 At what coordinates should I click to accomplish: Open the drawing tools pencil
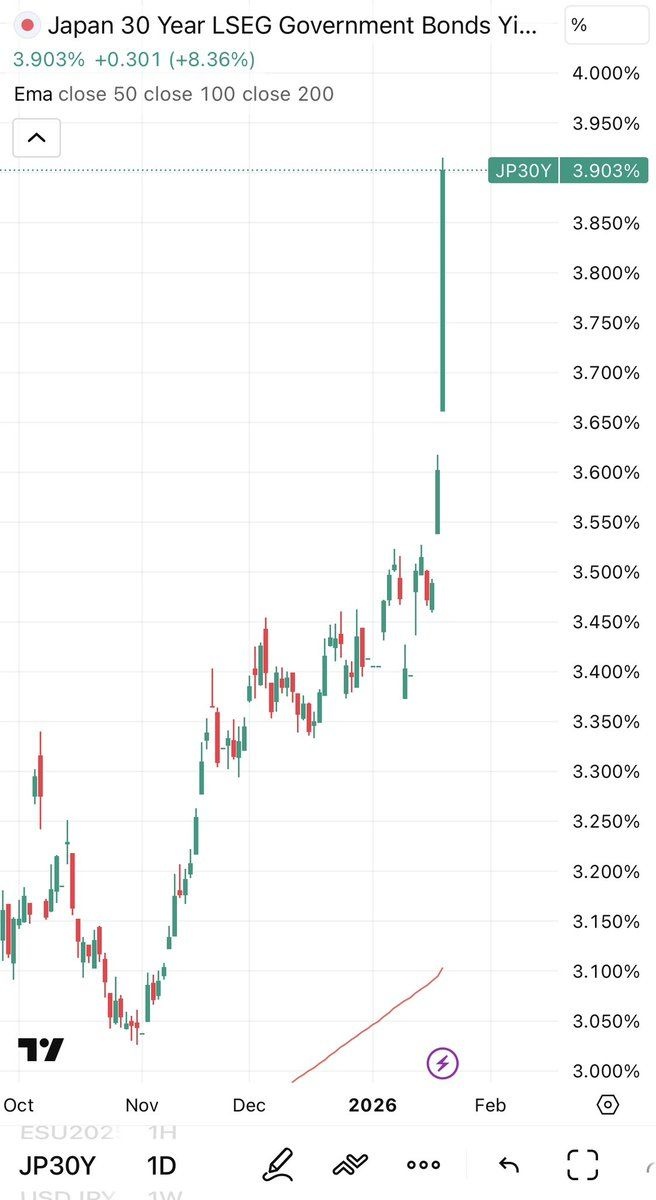(x=280, y=1165)
